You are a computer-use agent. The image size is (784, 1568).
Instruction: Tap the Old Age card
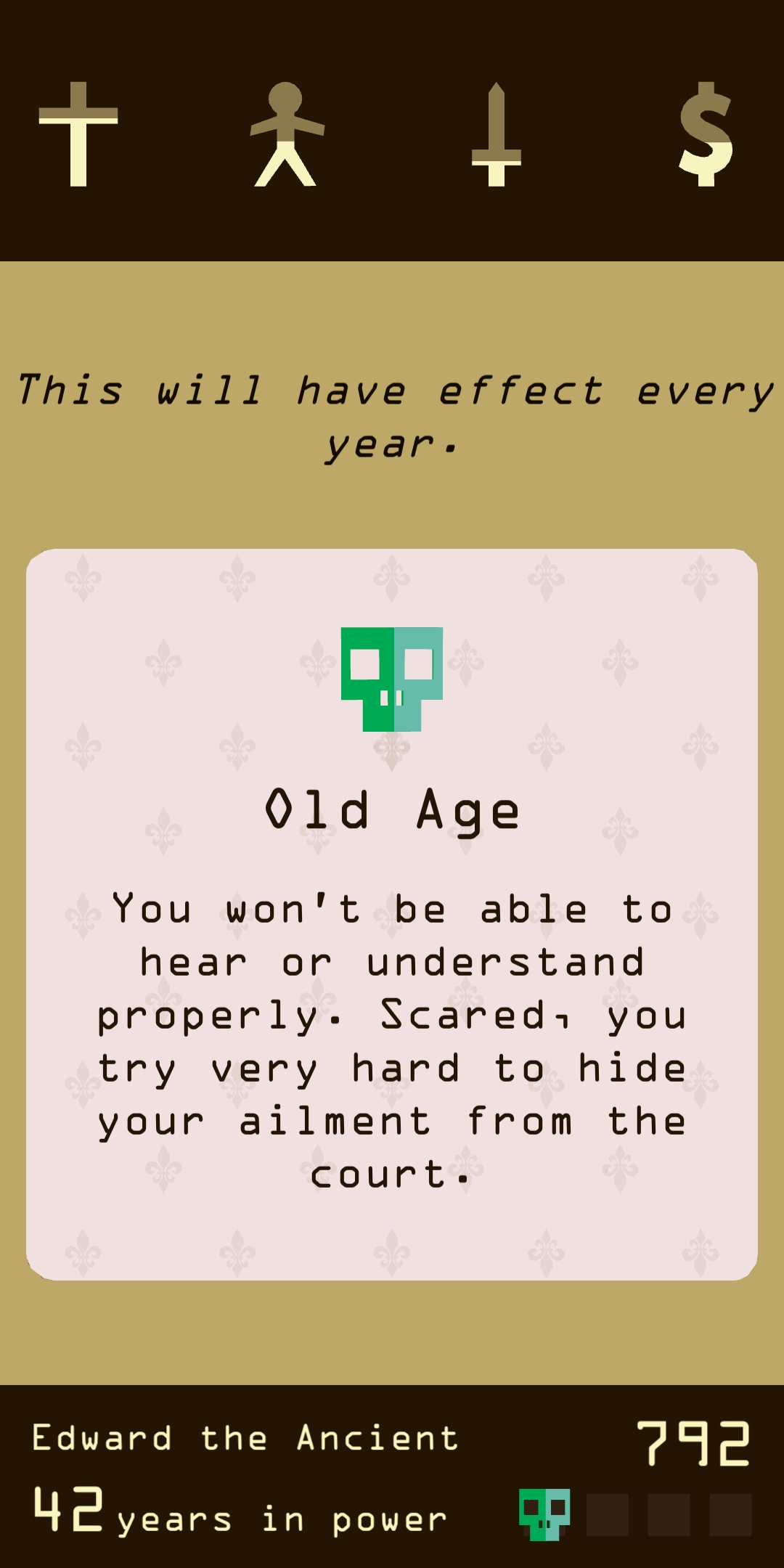[392, 915]
